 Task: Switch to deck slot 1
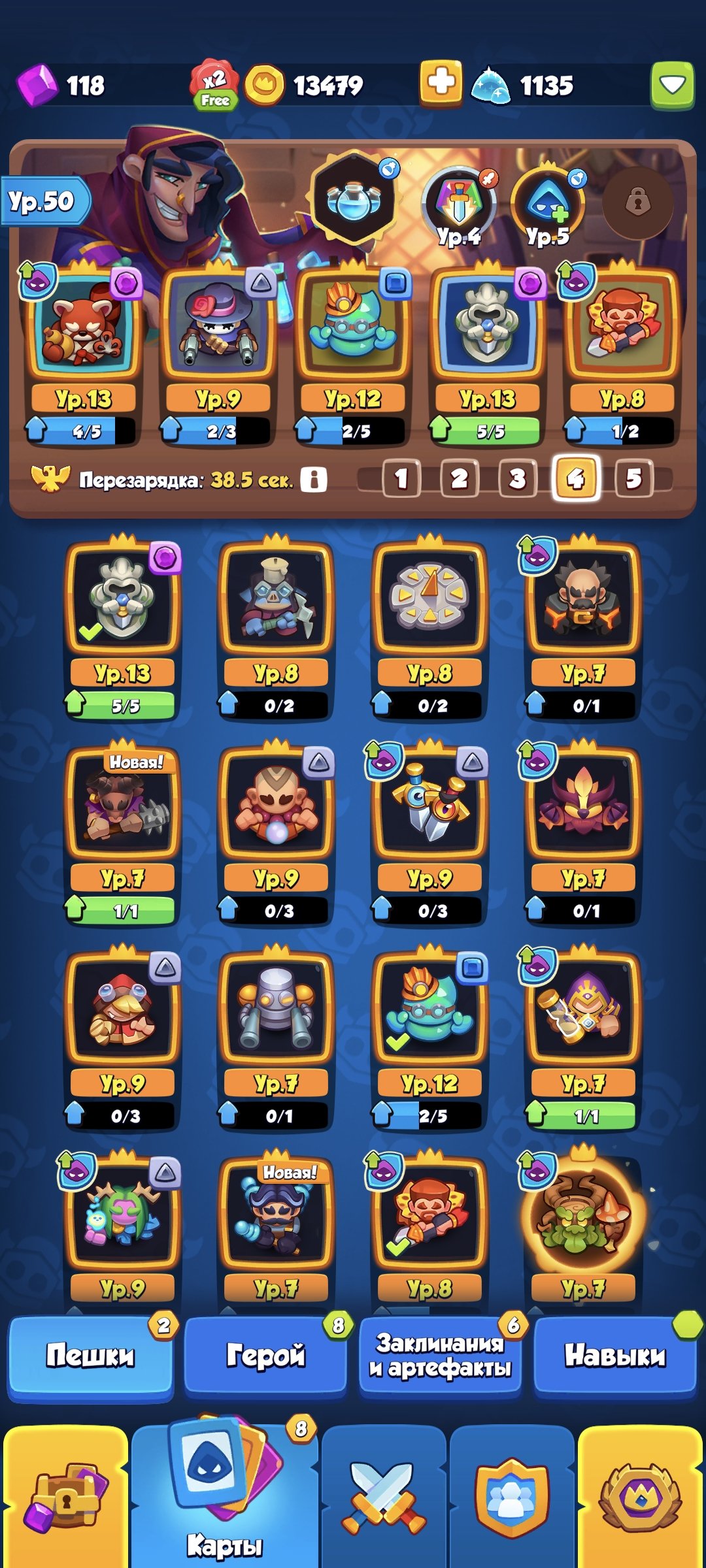pos(401,479)
